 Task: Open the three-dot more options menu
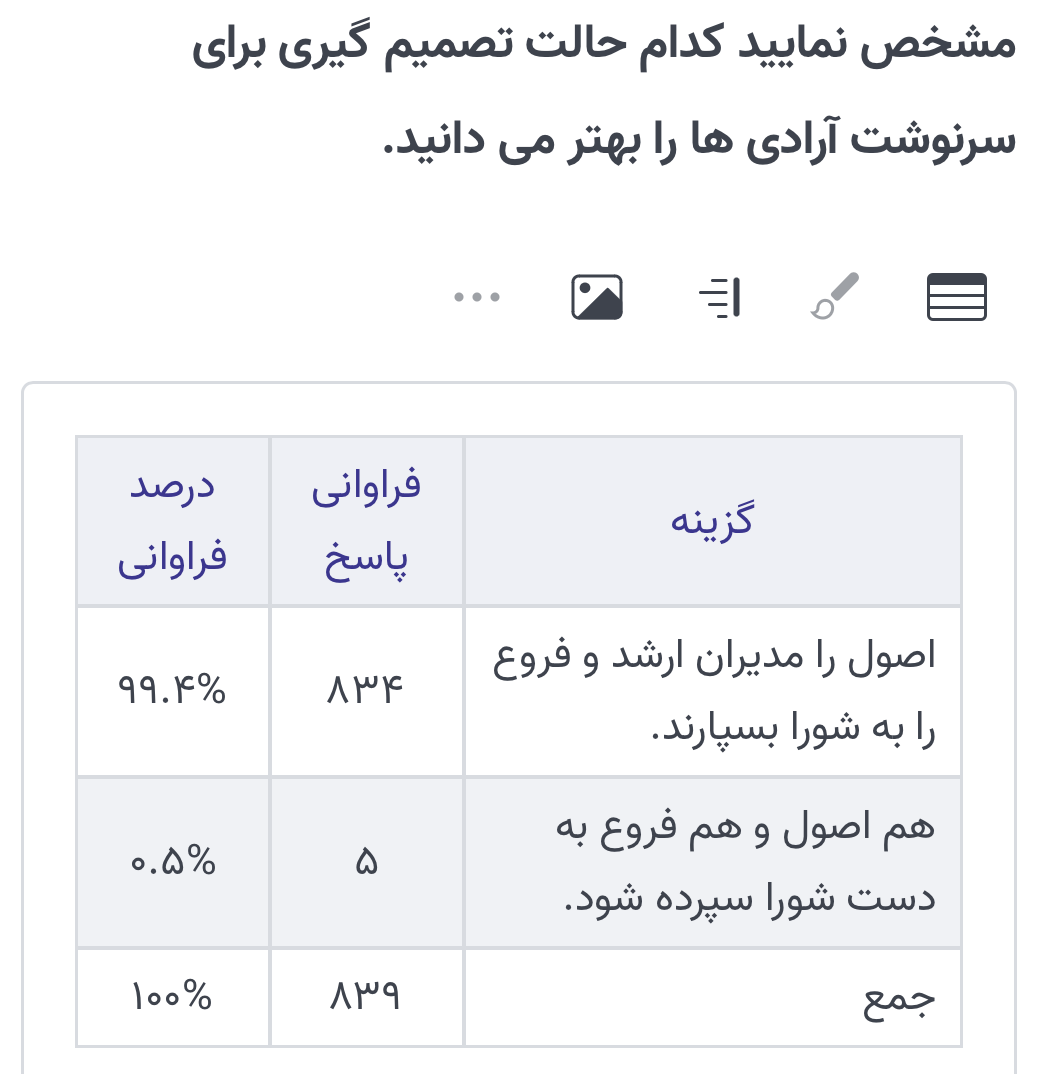477,297
